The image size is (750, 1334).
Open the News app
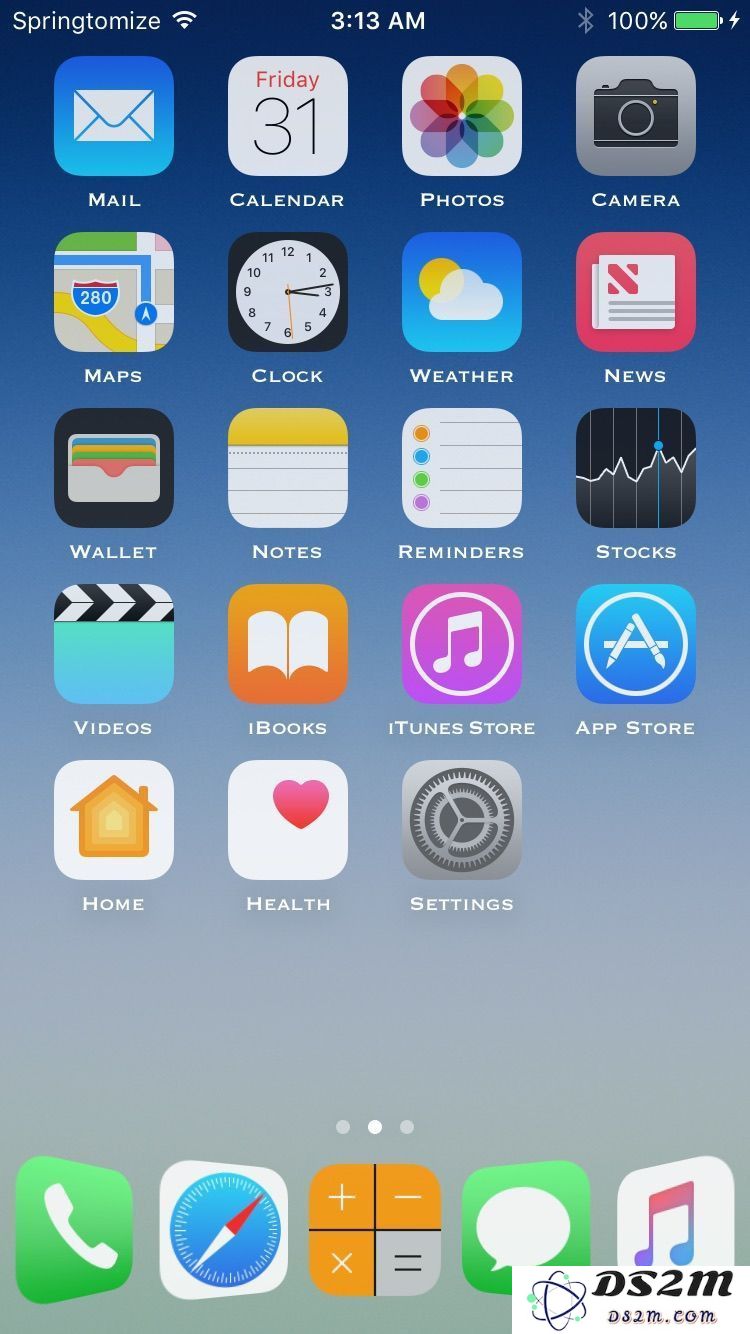636,292
